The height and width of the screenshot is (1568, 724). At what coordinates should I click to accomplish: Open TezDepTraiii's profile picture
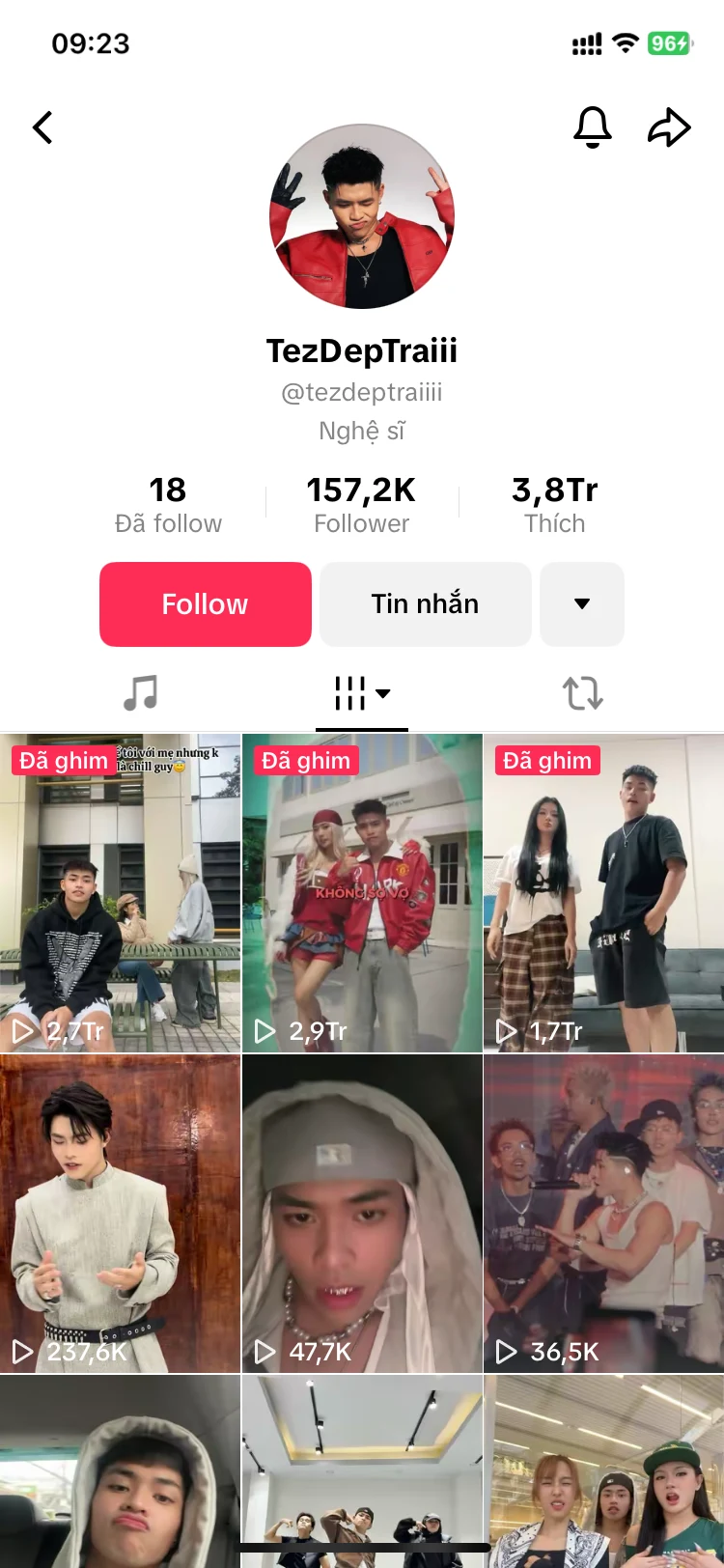(362, 216)
